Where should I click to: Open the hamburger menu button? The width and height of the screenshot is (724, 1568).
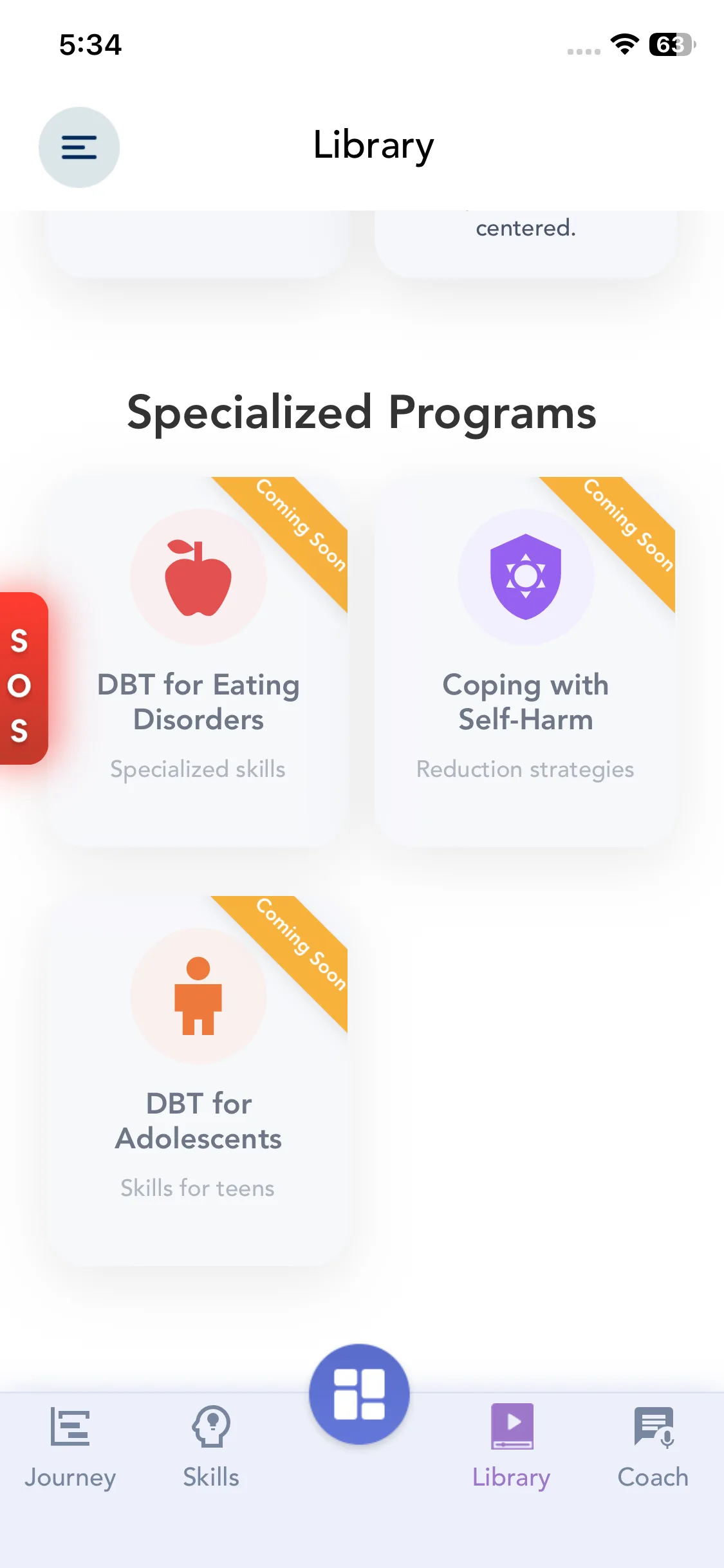pyautogui.click(x=79, y=147)
